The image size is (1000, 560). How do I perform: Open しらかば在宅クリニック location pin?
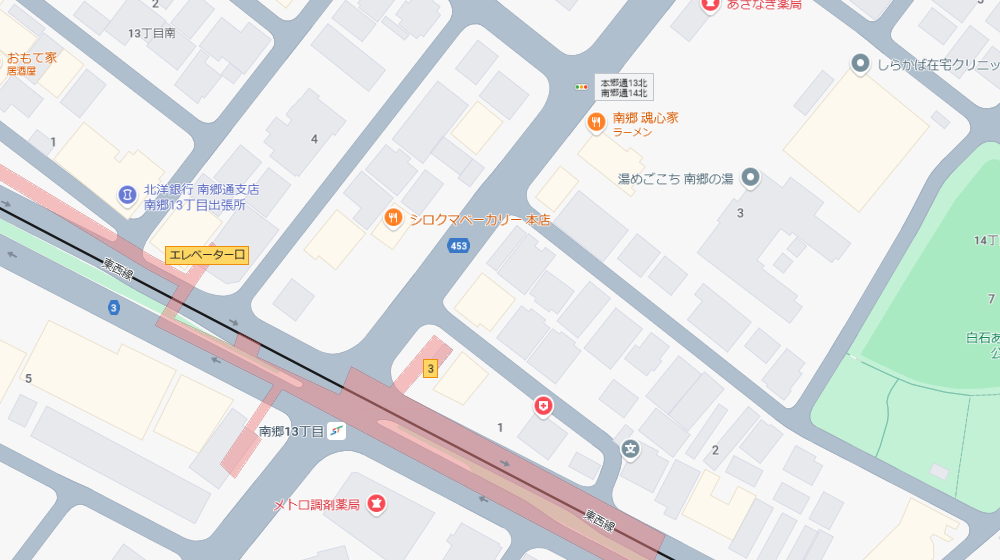(860, 64)
